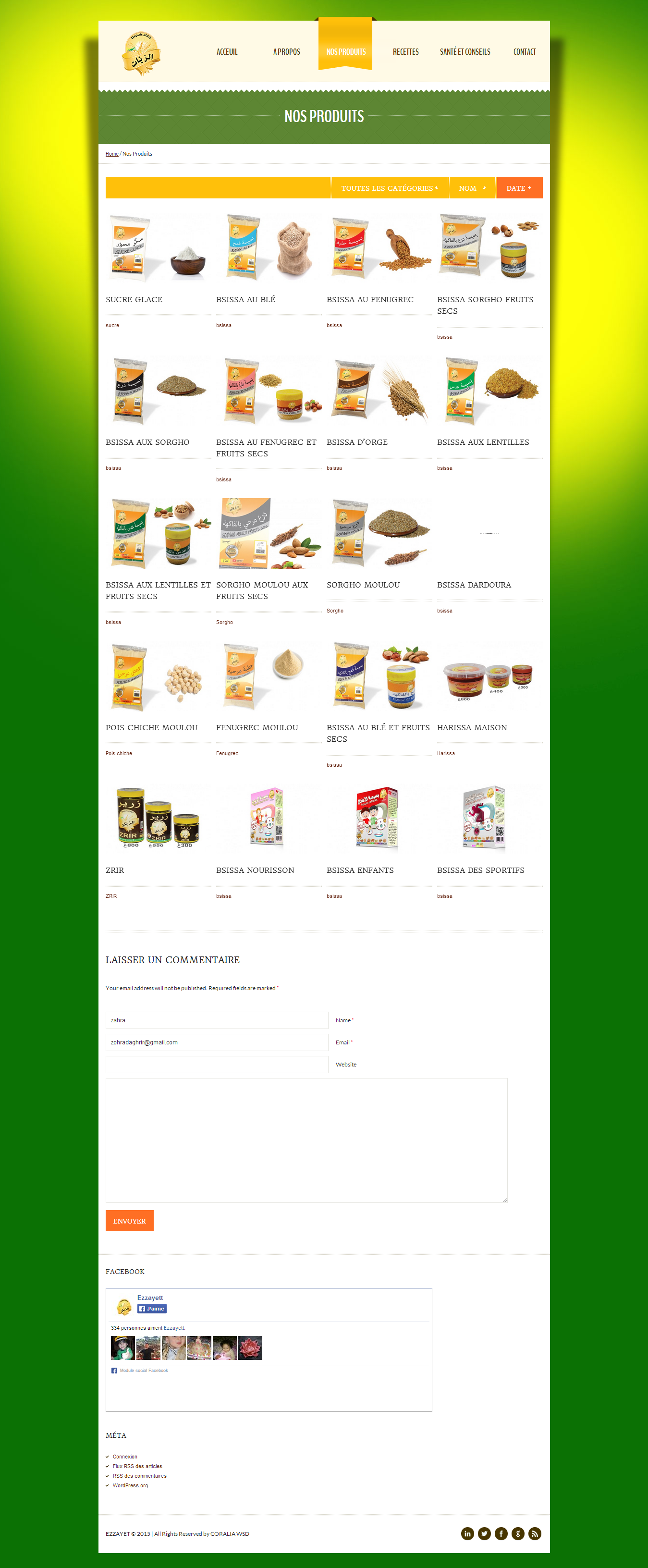Open the Sucre Glace product

pos(134,299)
